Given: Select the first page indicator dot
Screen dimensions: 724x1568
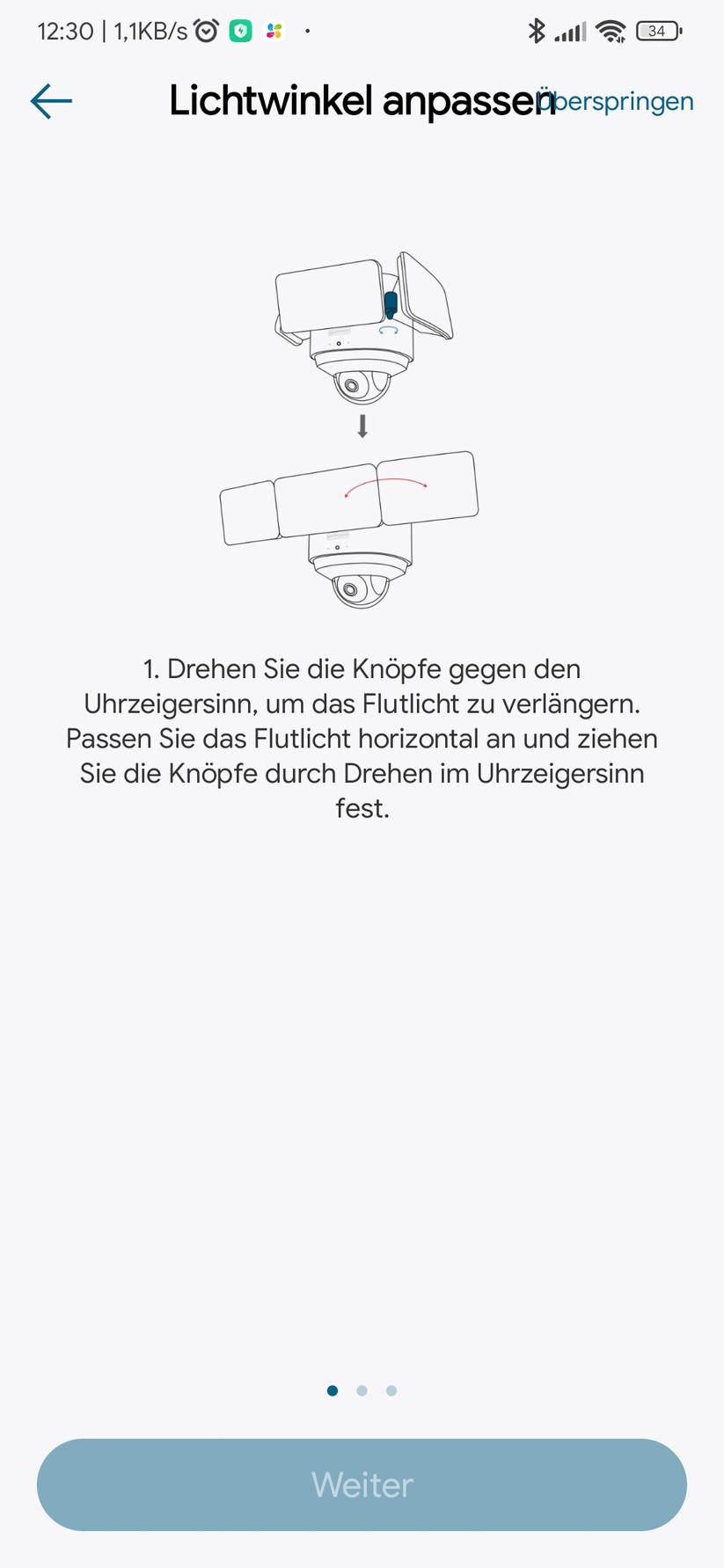Looking at the screenshot, I should tap(333, 1390).
